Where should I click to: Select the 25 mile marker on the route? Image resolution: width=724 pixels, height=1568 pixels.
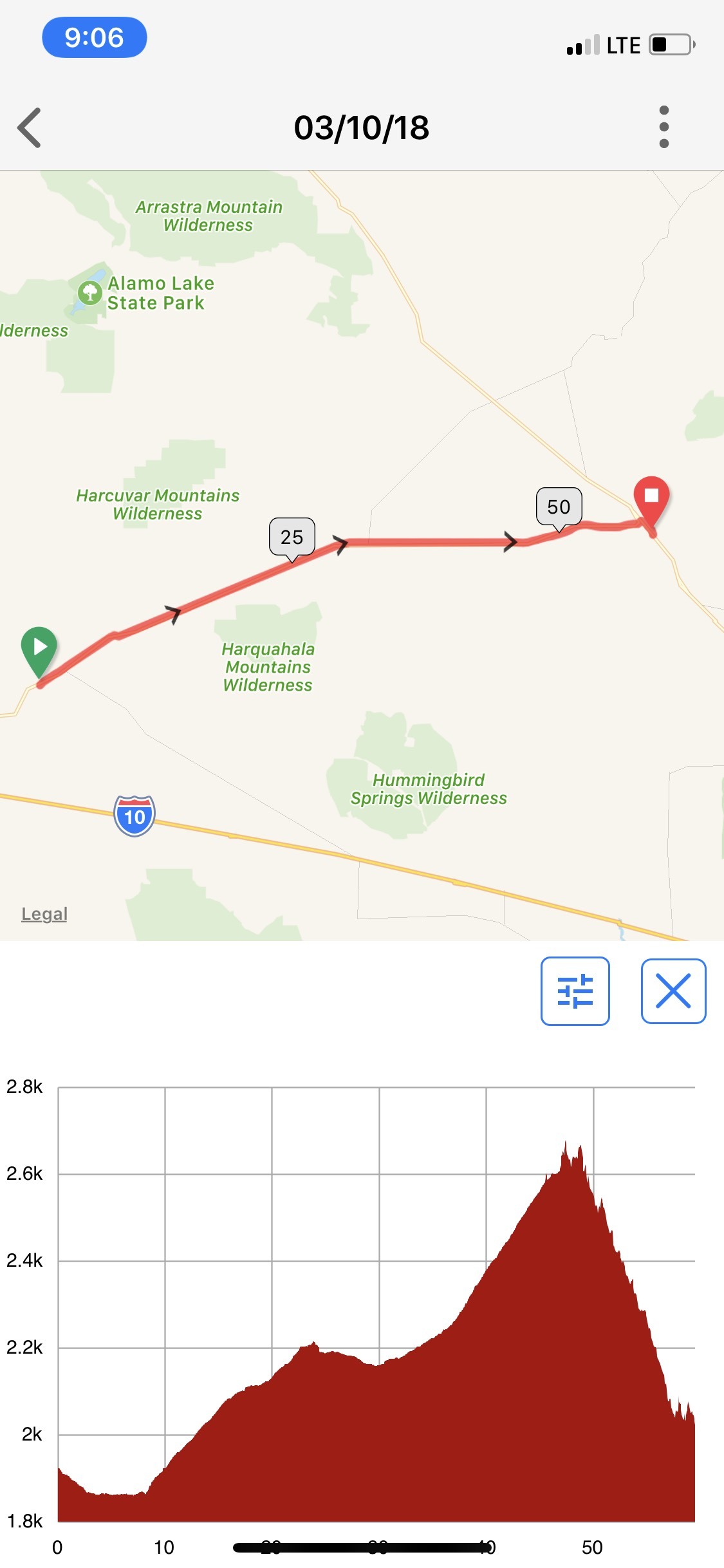click(x=292, y=537)
